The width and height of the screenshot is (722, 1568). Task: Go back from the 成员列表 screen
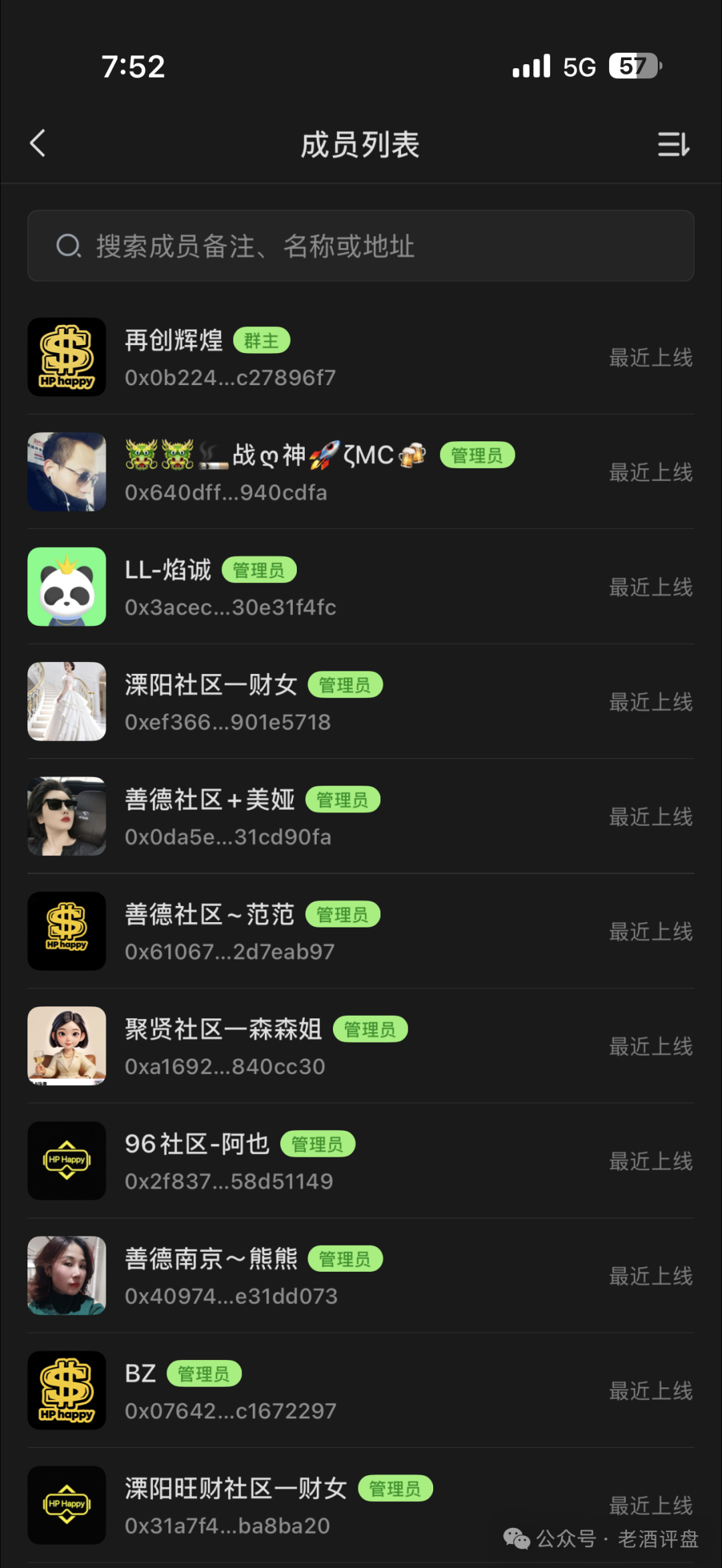(x=38, y=144)
